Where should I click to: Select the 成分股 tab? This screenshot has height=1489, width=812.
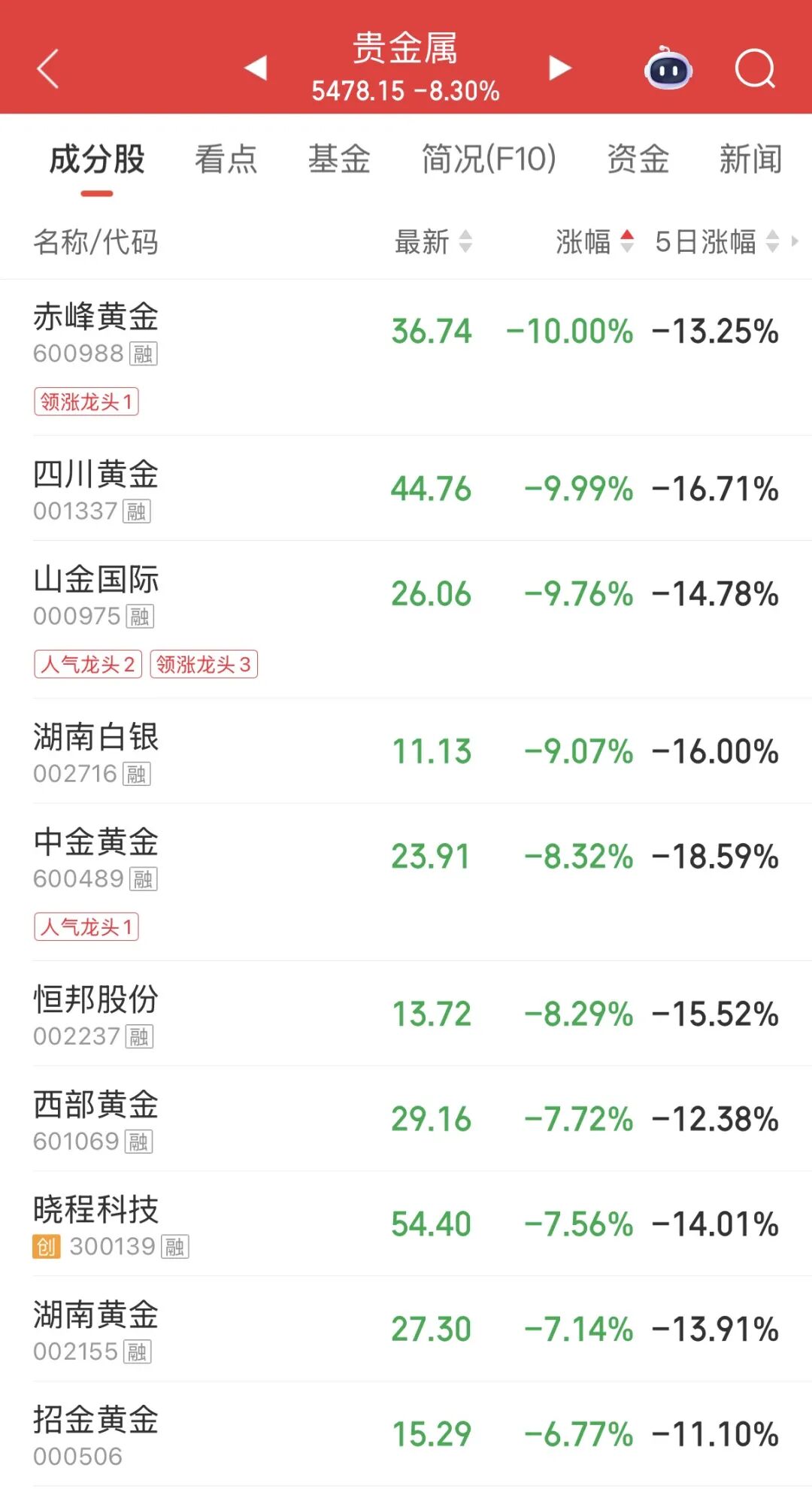(x=97, y=159)
